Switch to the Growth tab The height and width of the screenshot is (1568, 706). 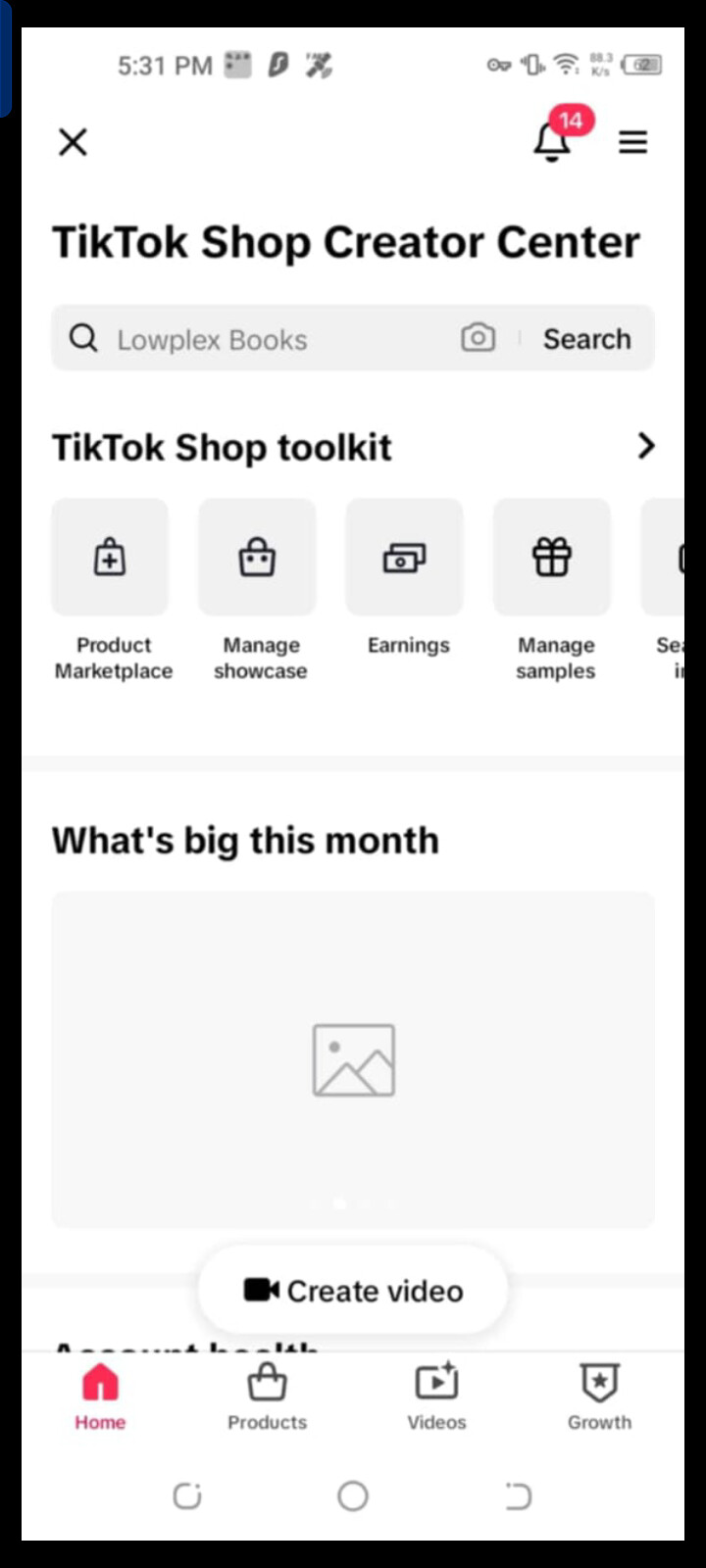click(x=599, y=1396)
